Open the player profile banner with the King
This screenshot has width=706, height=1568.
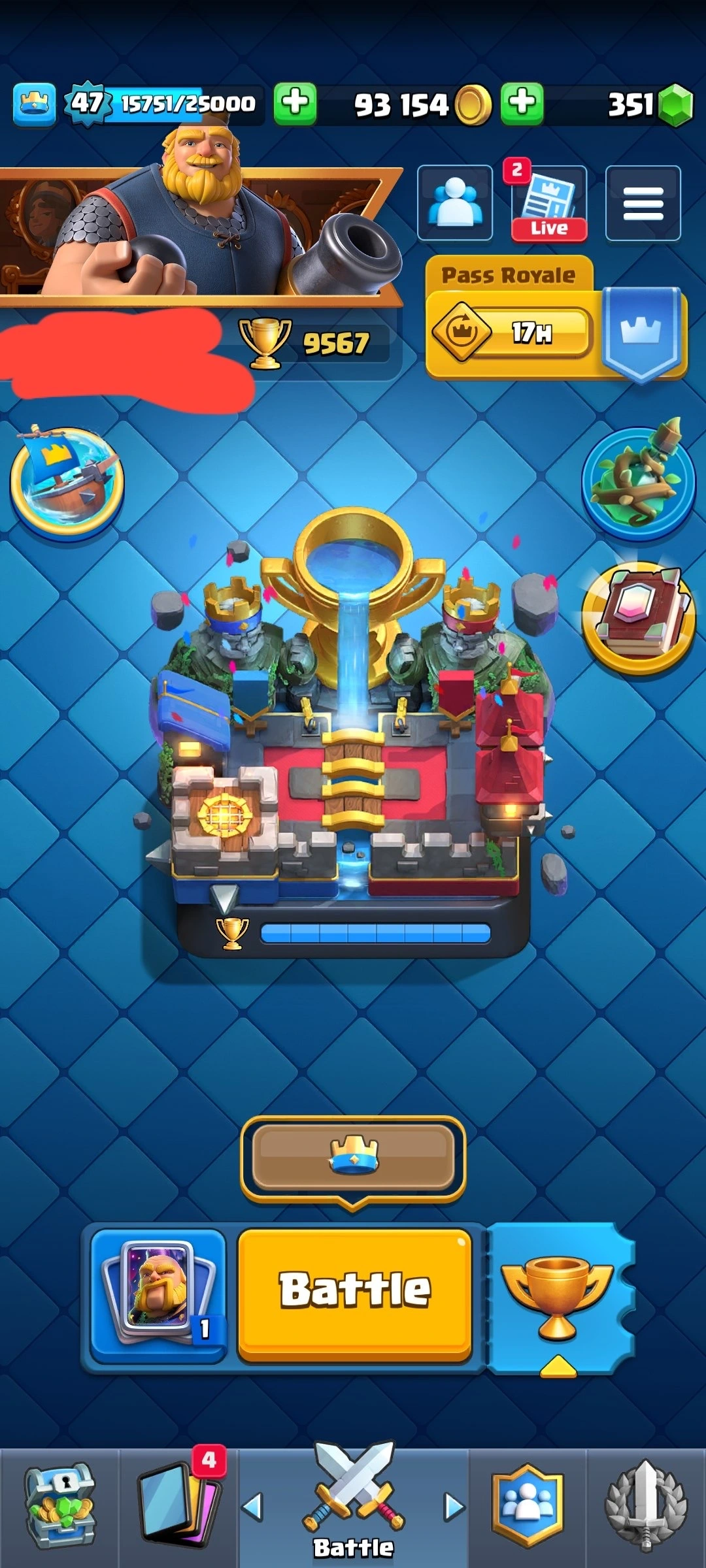coord(196,235)
